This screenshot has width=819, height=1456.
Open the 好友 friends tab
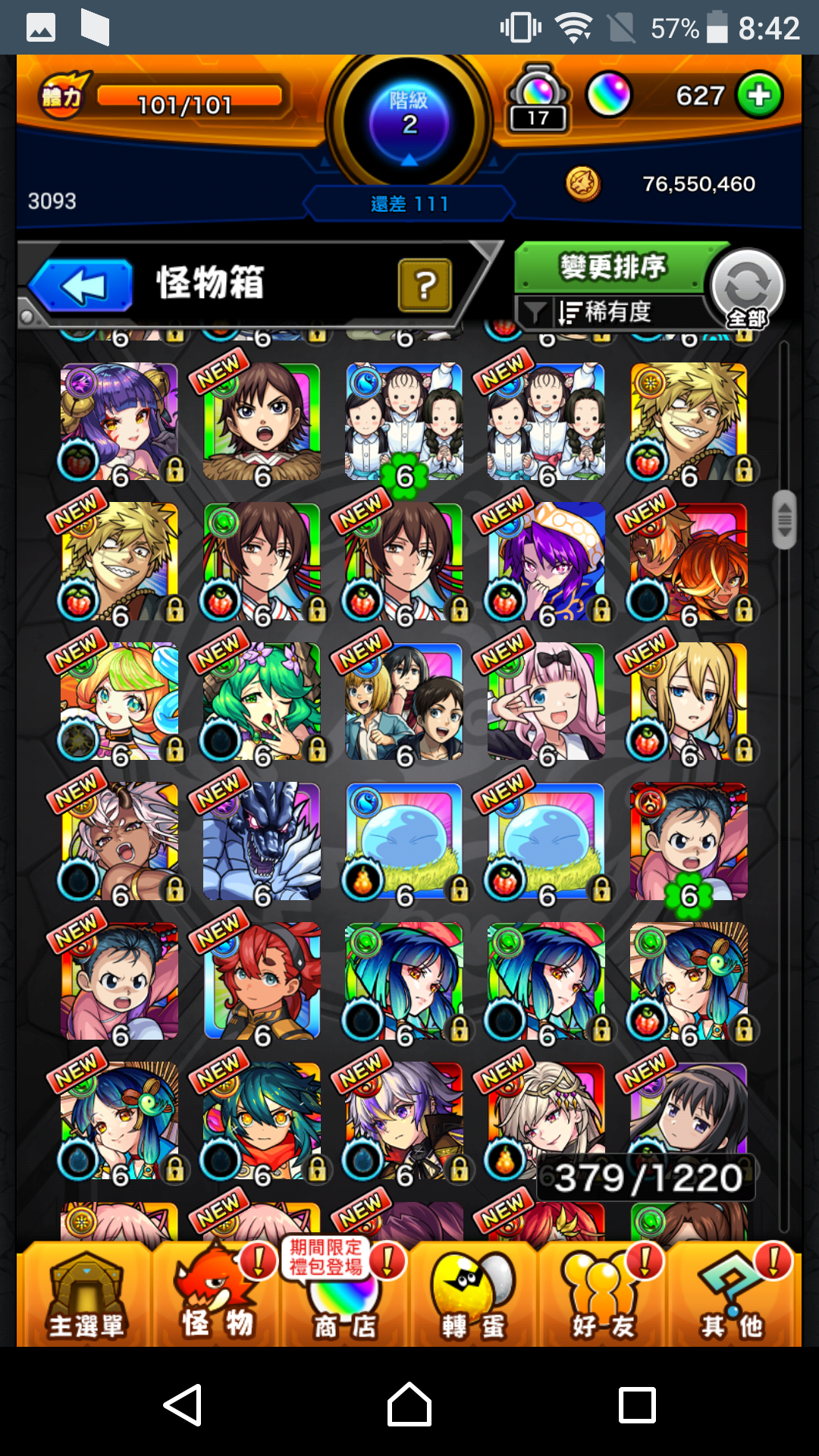tap(603, 1295)
